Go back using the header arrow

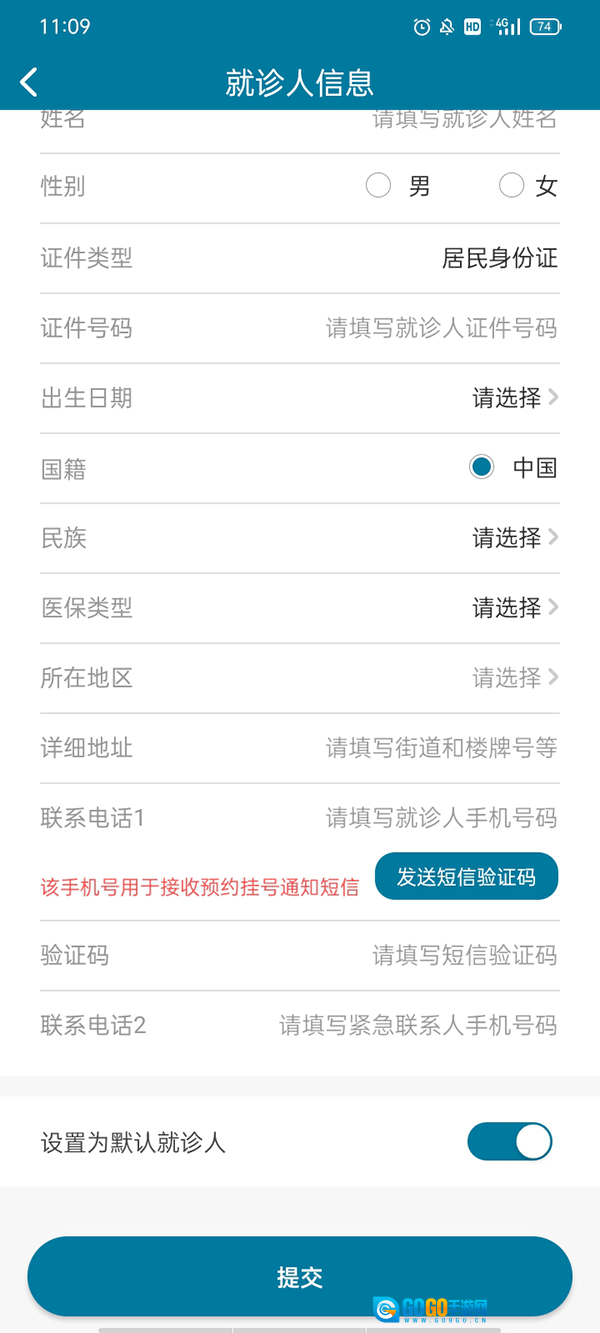(x=29, y=82)
